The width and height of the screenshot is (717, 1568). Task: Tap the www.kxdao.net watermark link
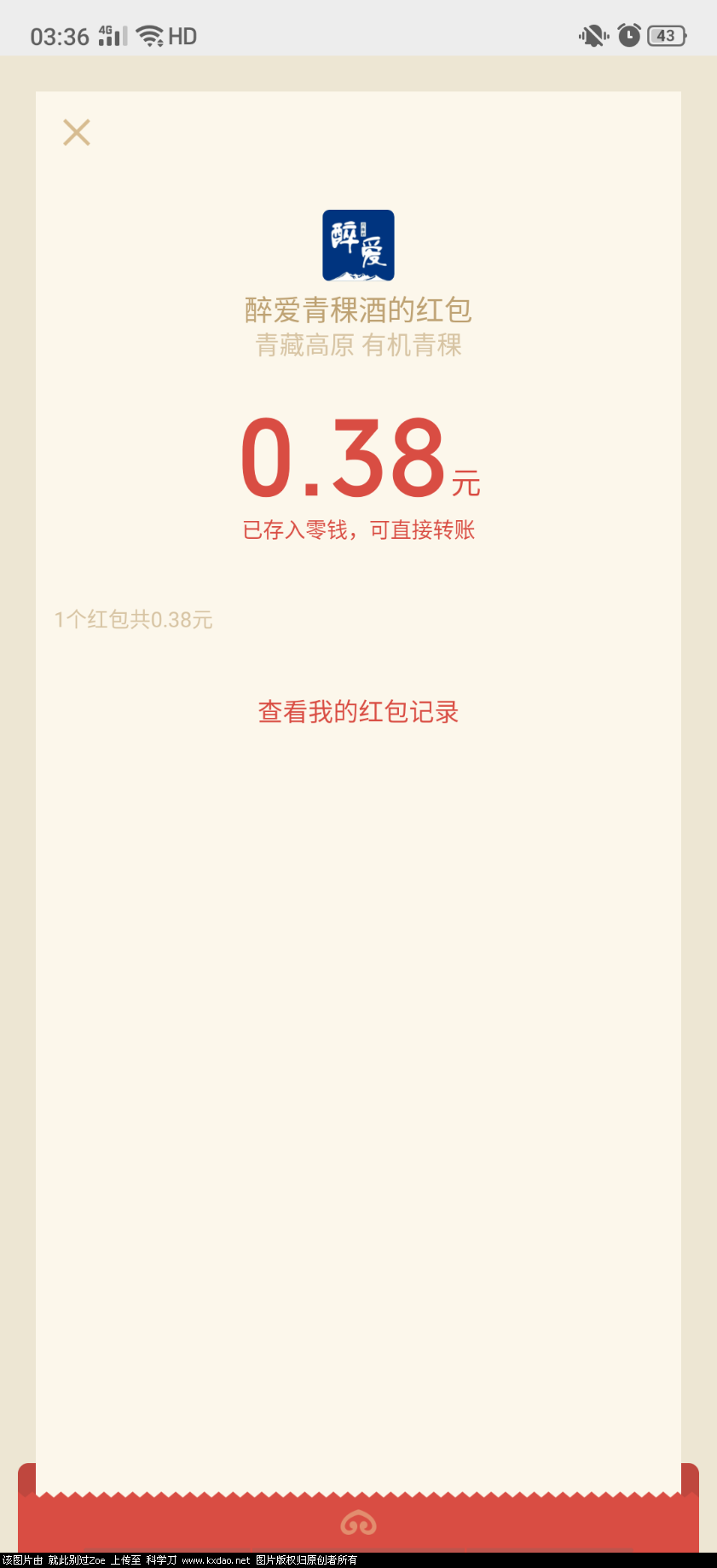[x=219, y=1558]
